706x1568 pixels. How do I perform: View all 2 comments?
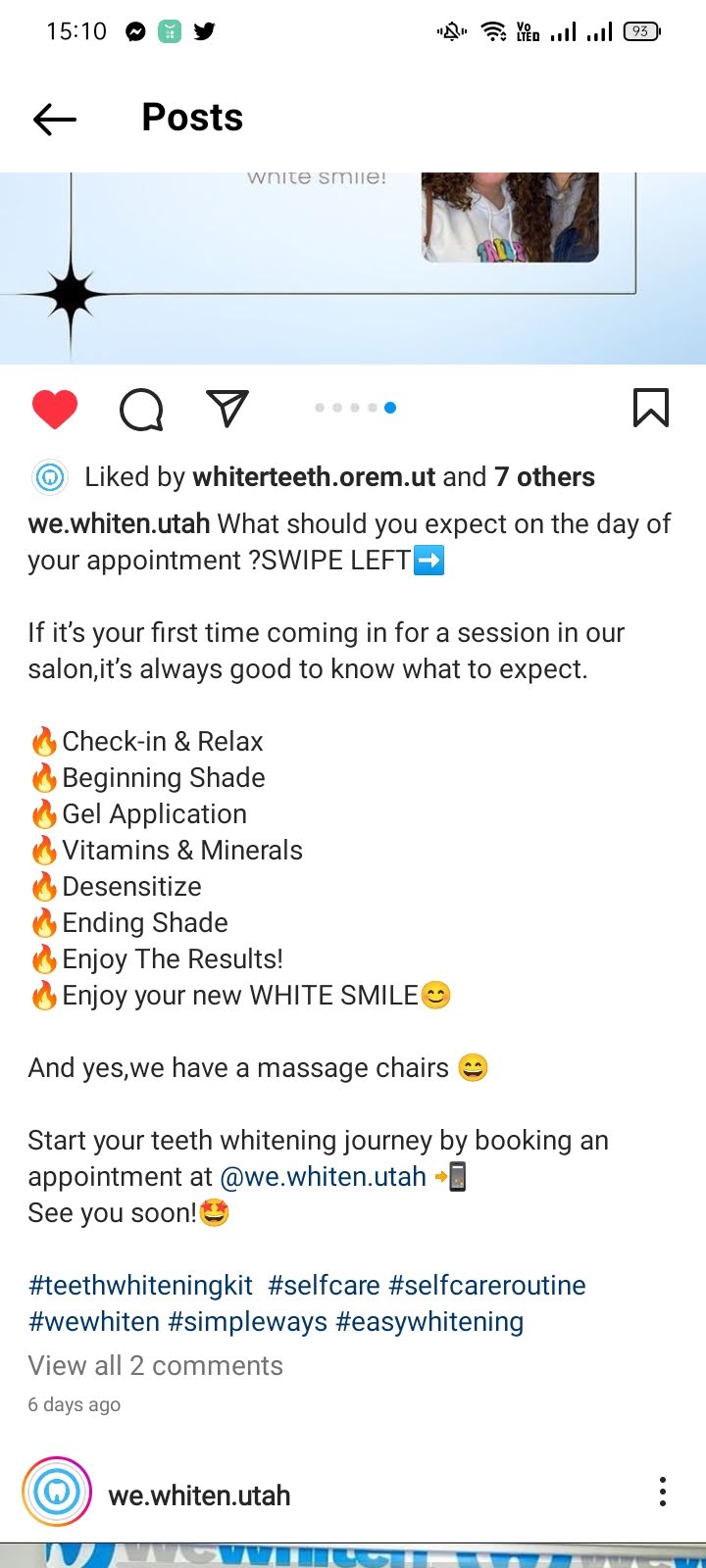coord(155,1366)
